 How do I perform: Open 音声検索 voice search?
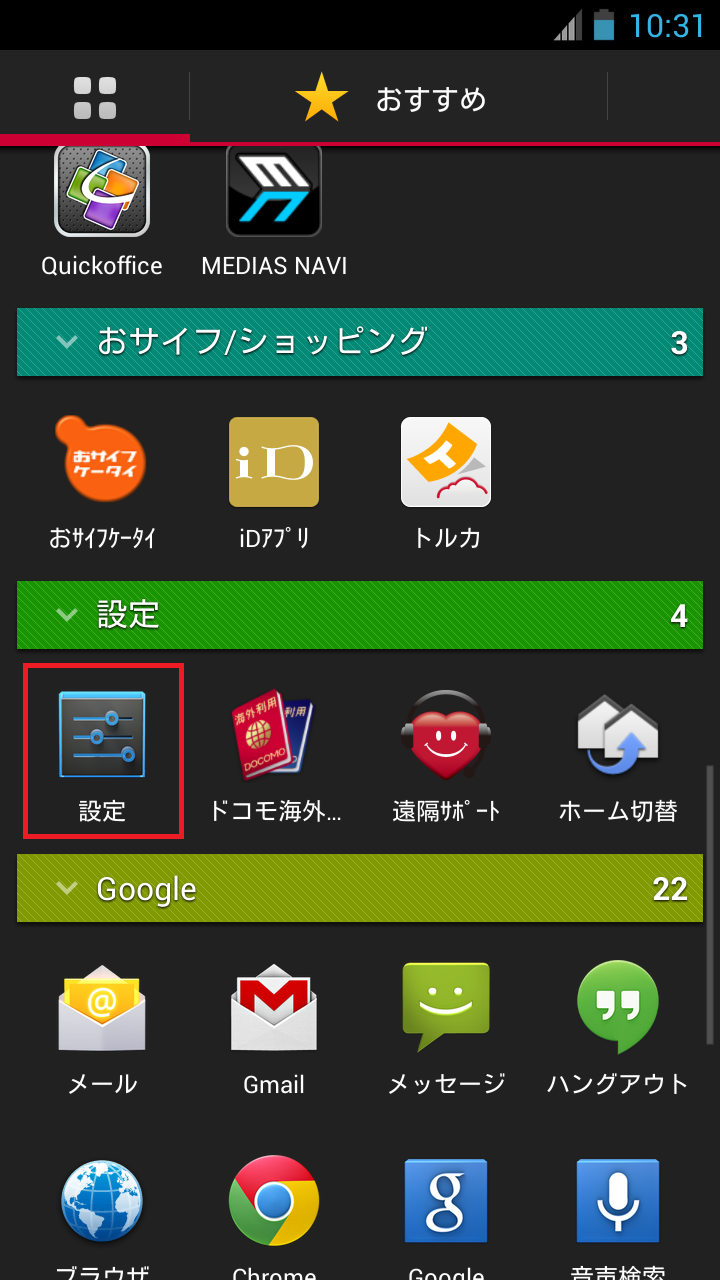point(618,1200)
